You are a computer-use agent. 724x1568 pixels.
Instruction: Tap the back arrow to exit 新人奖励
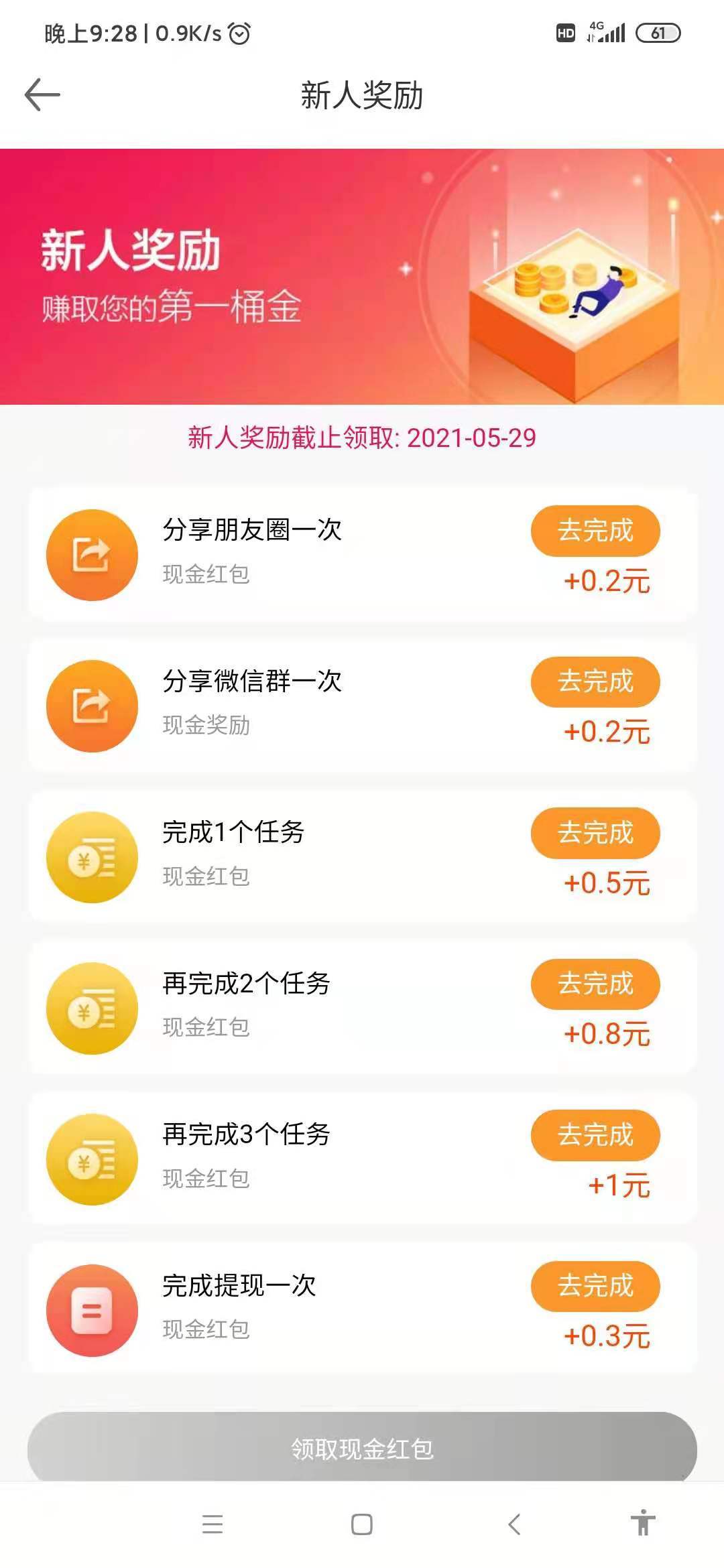[x=42, y=92]
